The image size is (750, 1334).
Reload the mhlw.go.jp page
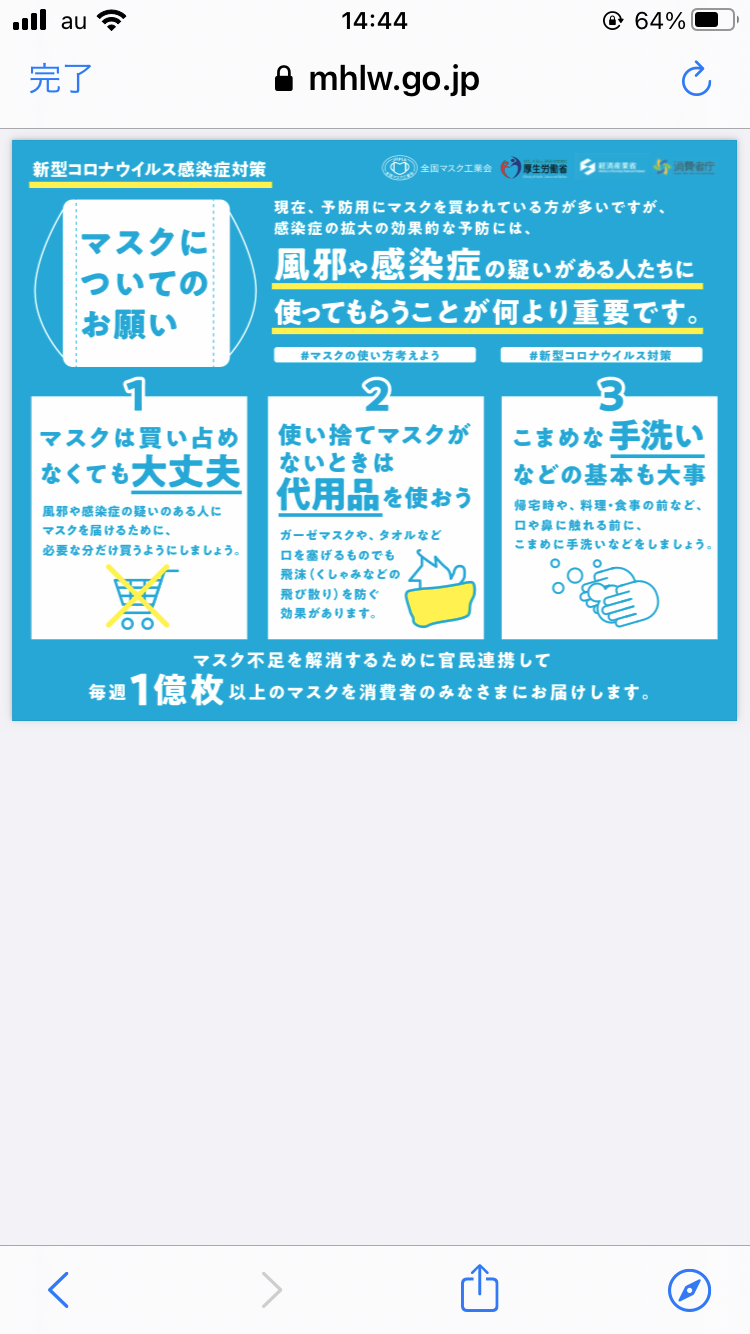coord(695,79)
